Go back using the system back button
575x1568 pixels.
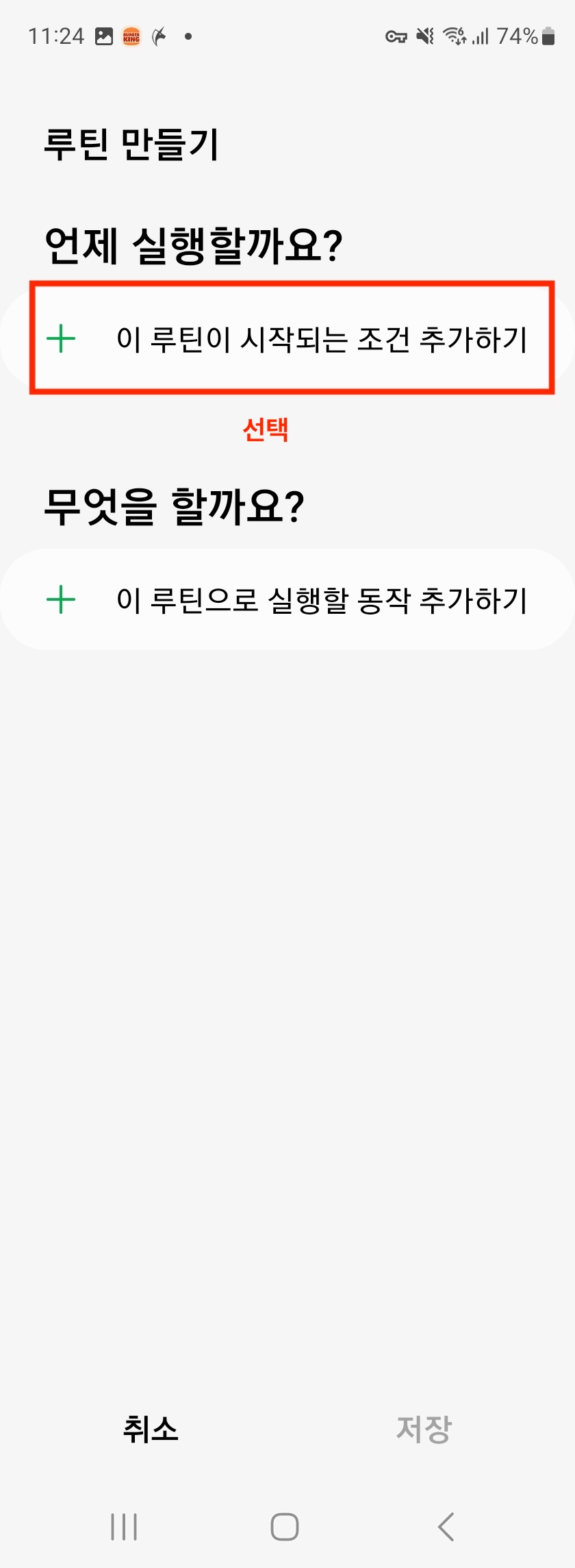(446, 1526)
